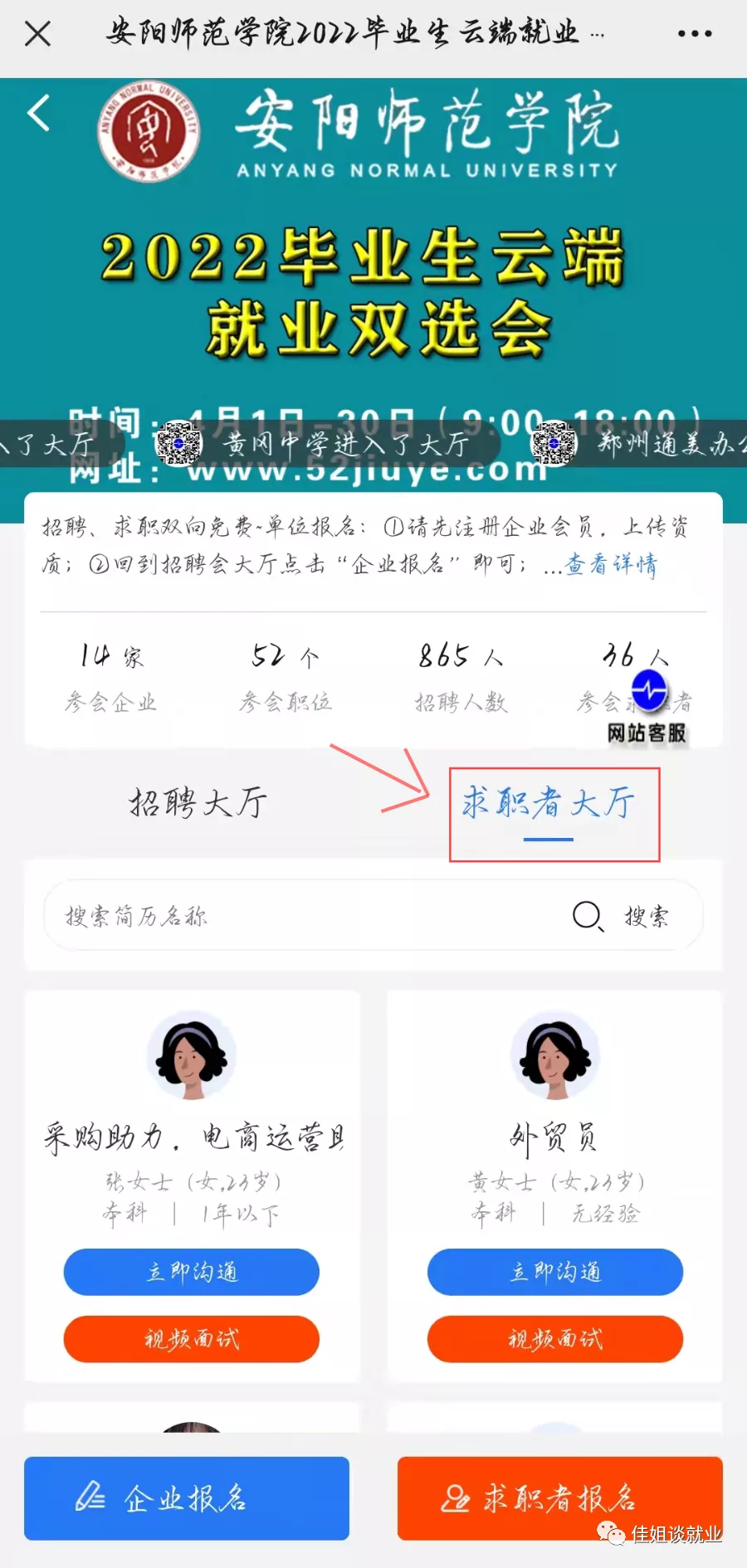Start 视频面试 with 黄女士
The height and width of the screenshot is (1568, 747).
pos(554,1338)
